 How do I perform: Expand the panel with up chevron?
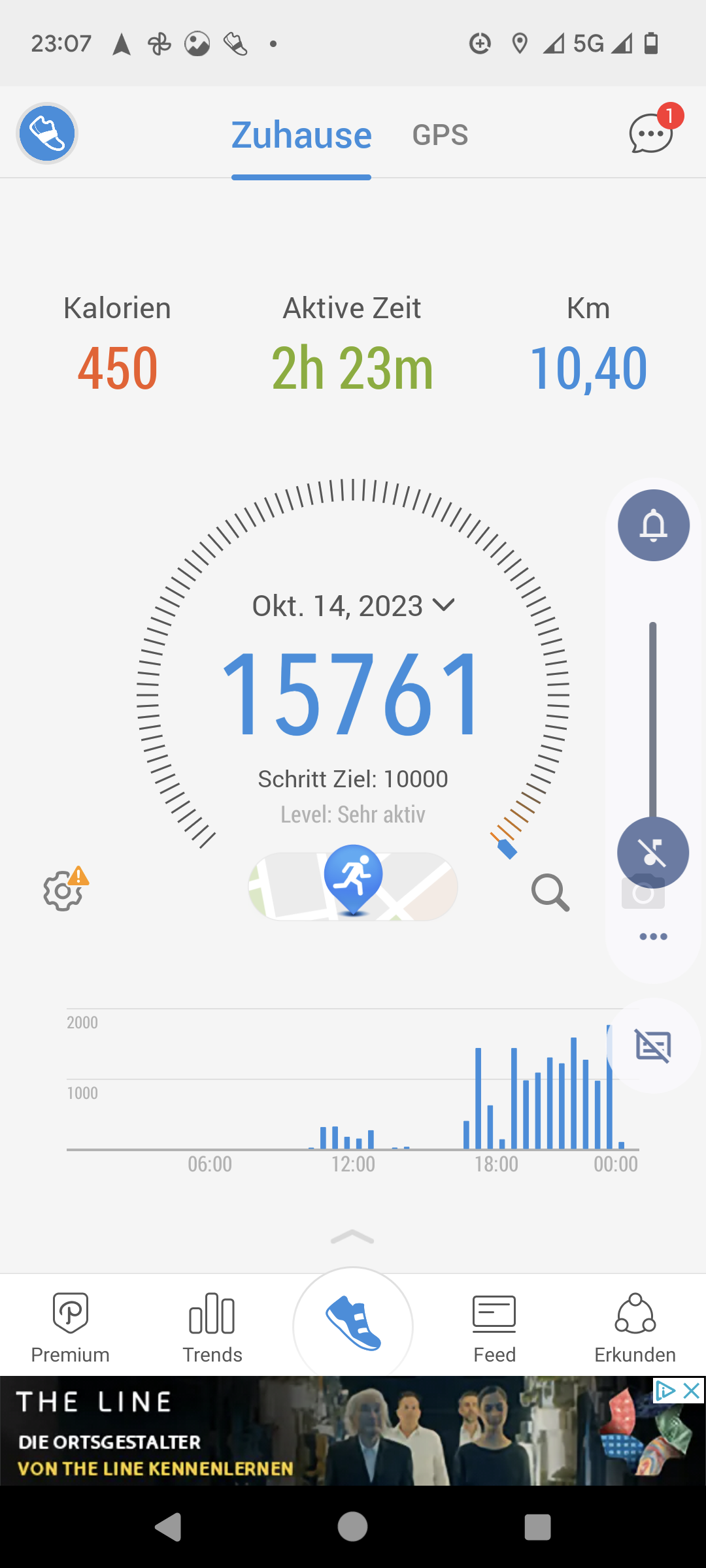pyautogui.click(x=353, y=1237)
